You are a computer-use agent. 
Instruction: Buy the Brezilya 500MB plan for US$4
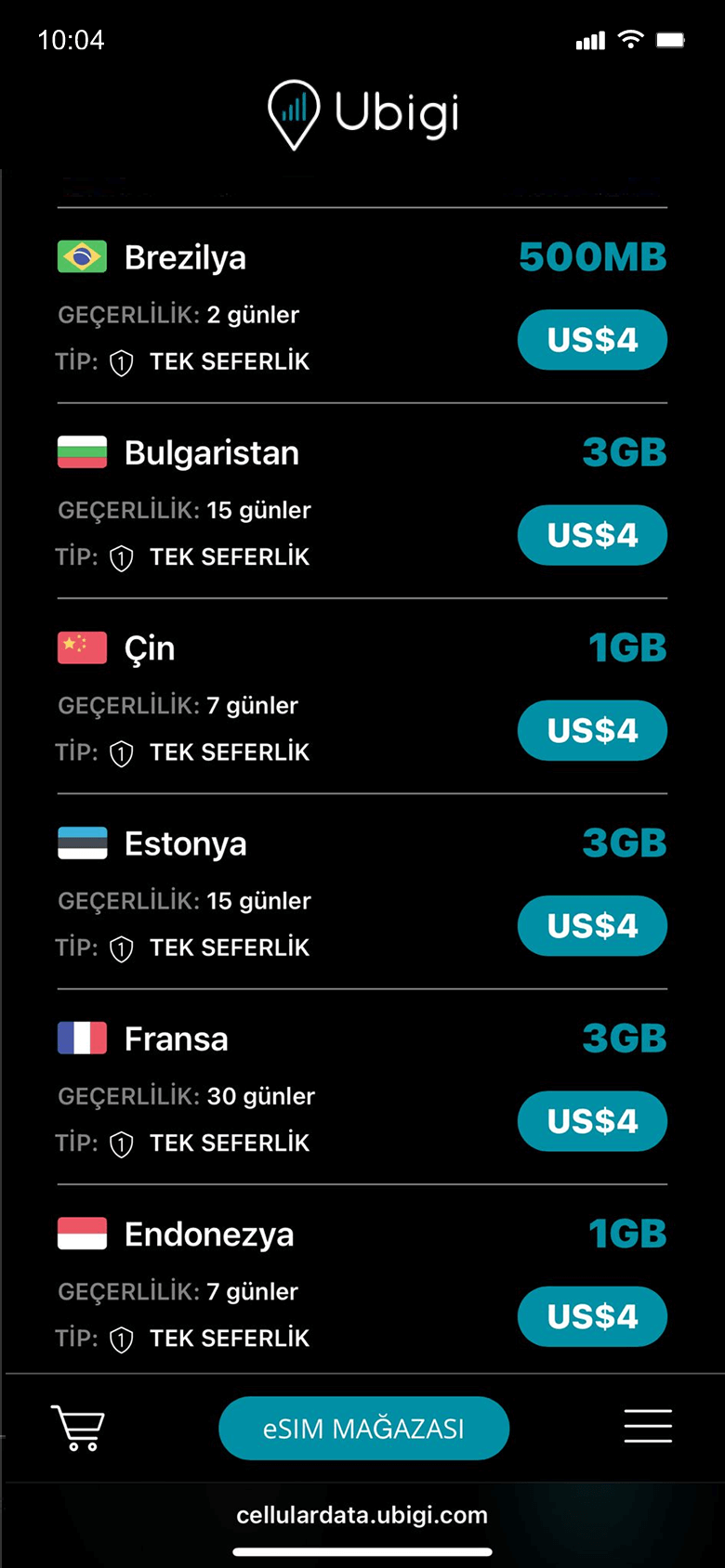click(592, 340)
